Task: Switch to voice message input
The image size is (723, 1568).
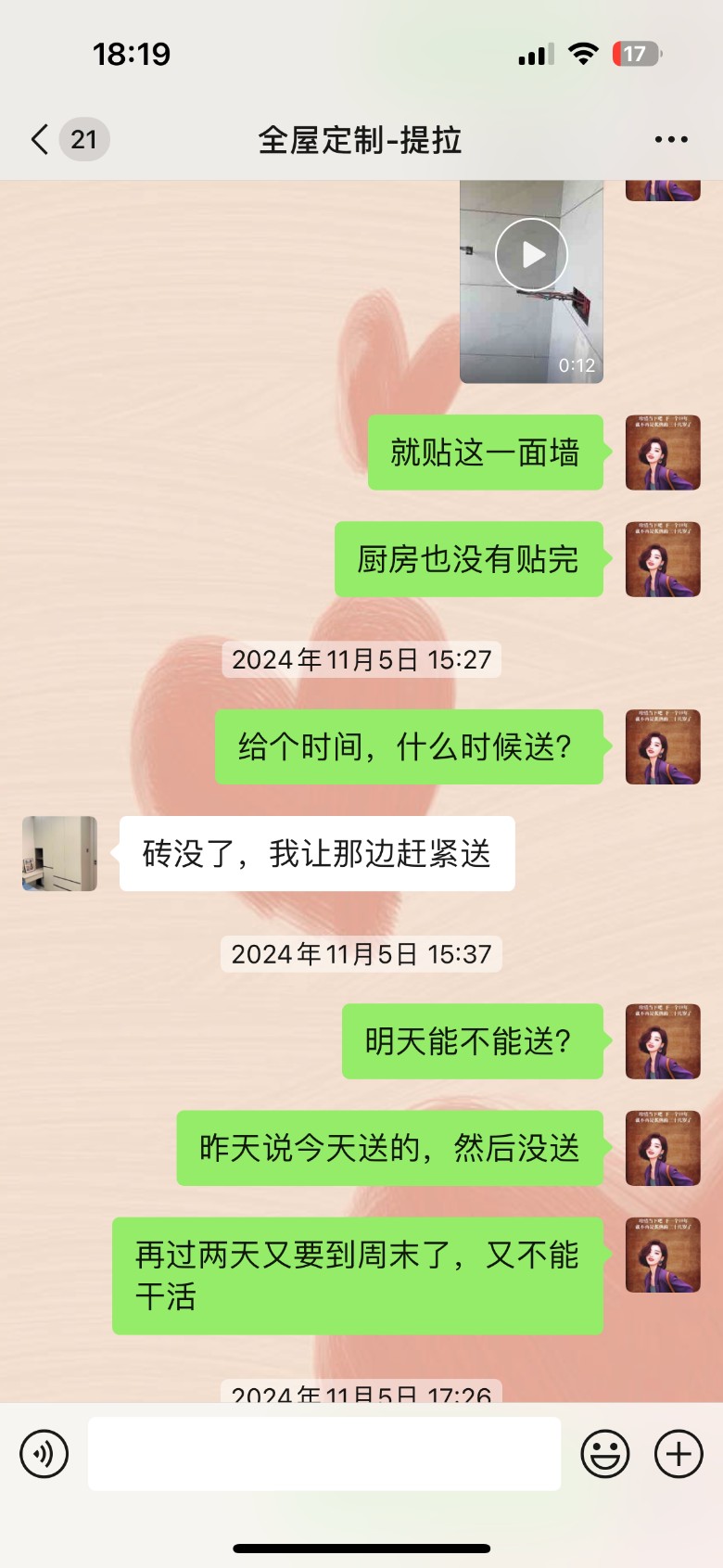Action: [x=44, y=1453]
